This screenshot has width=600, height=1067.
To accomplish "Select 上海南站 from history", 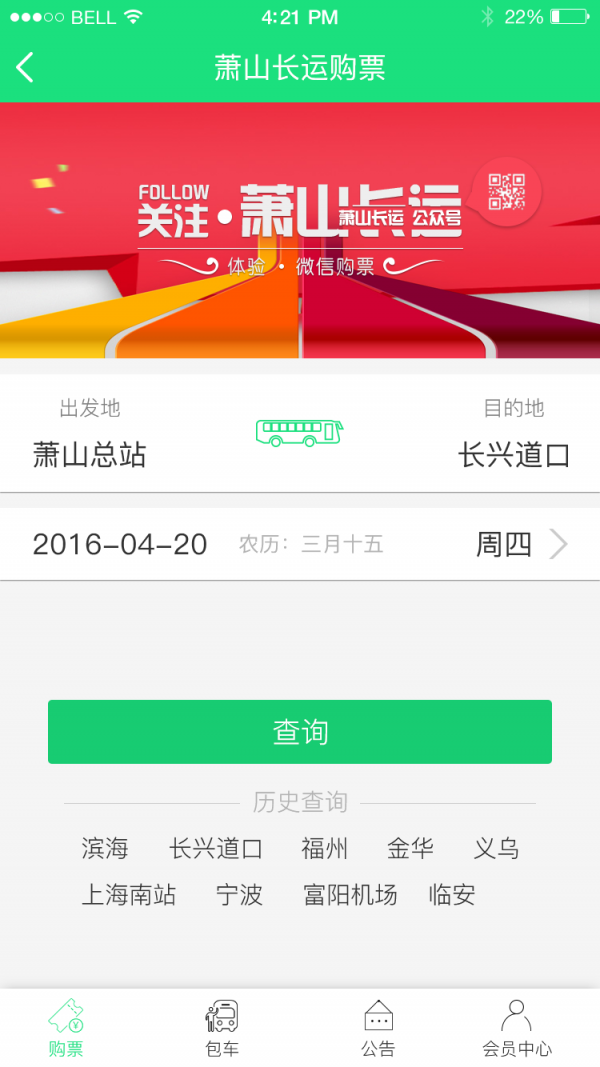I will tap(129, 895).
